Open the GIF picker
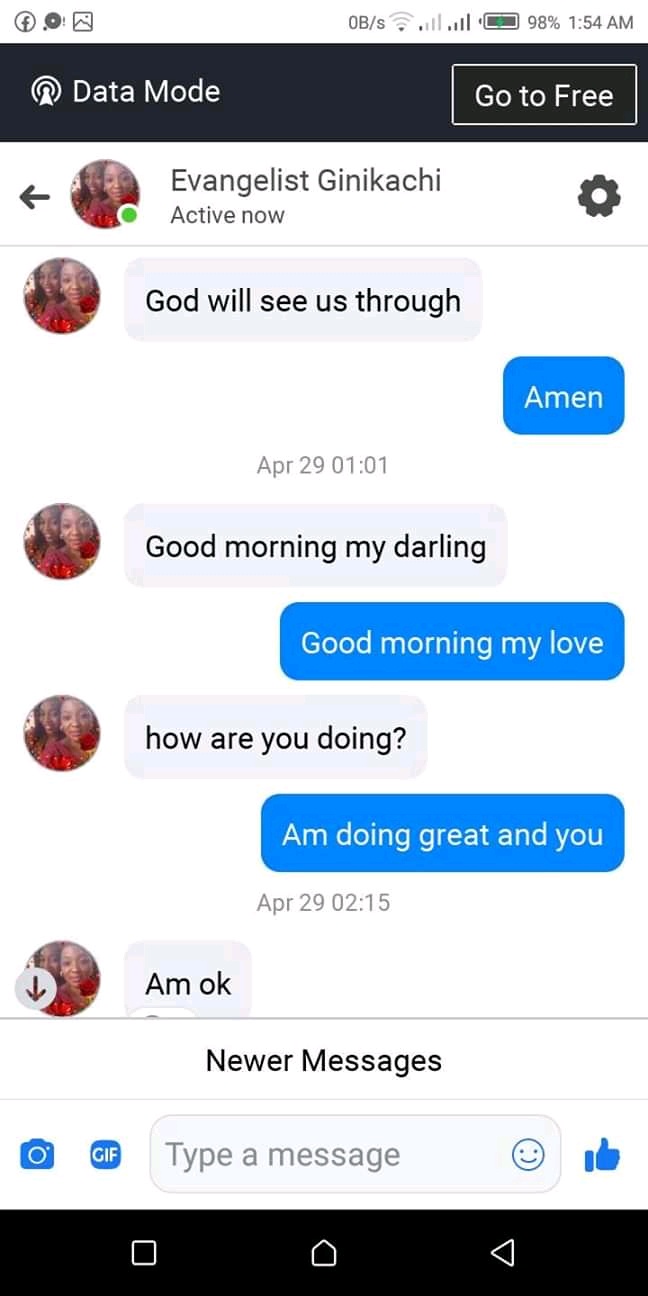This screenshot has width=648, height=1296. pyautogui.click(x=105, y=1155)
